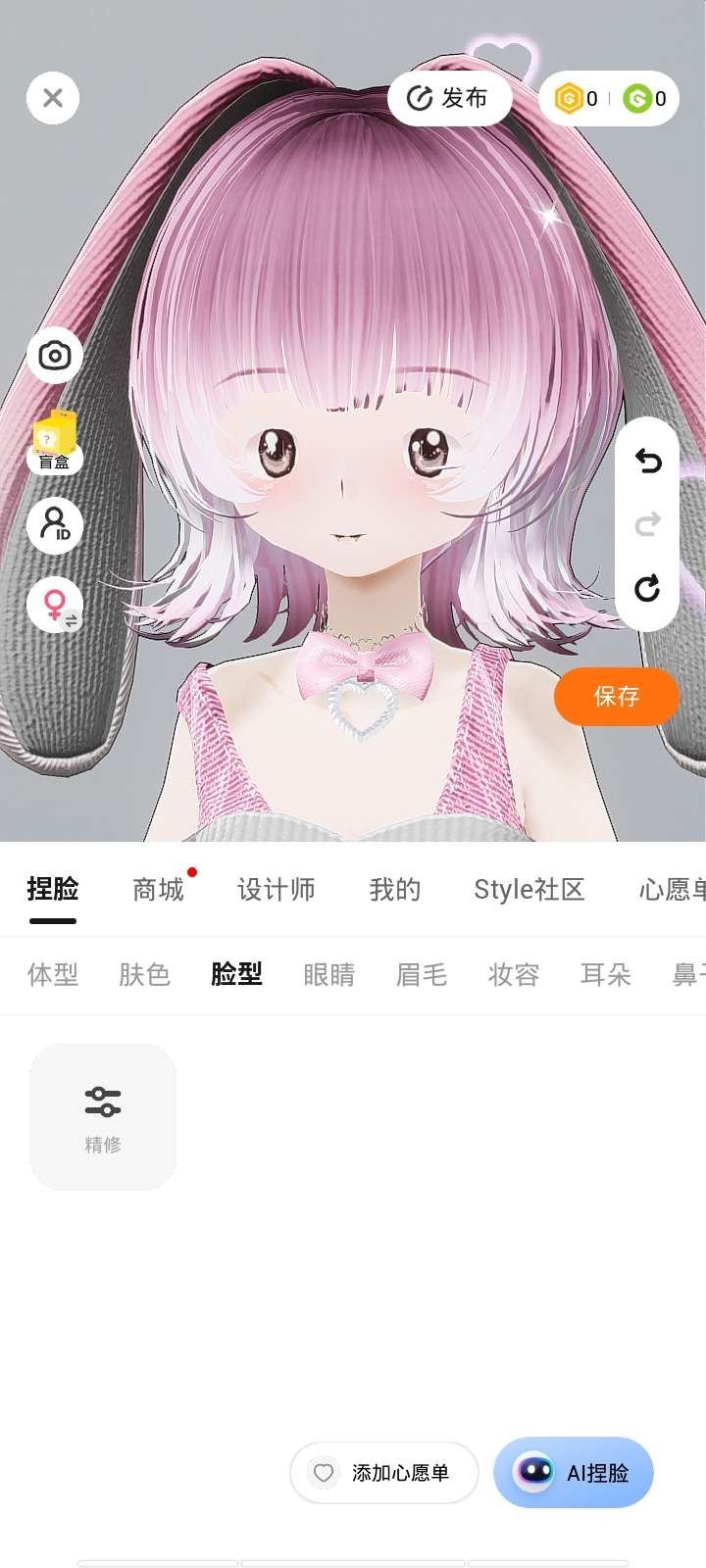The width and height of the screenshot is (706, 1568).
Task: Go to Style社区 tab
Action: [x=529, y=889]
